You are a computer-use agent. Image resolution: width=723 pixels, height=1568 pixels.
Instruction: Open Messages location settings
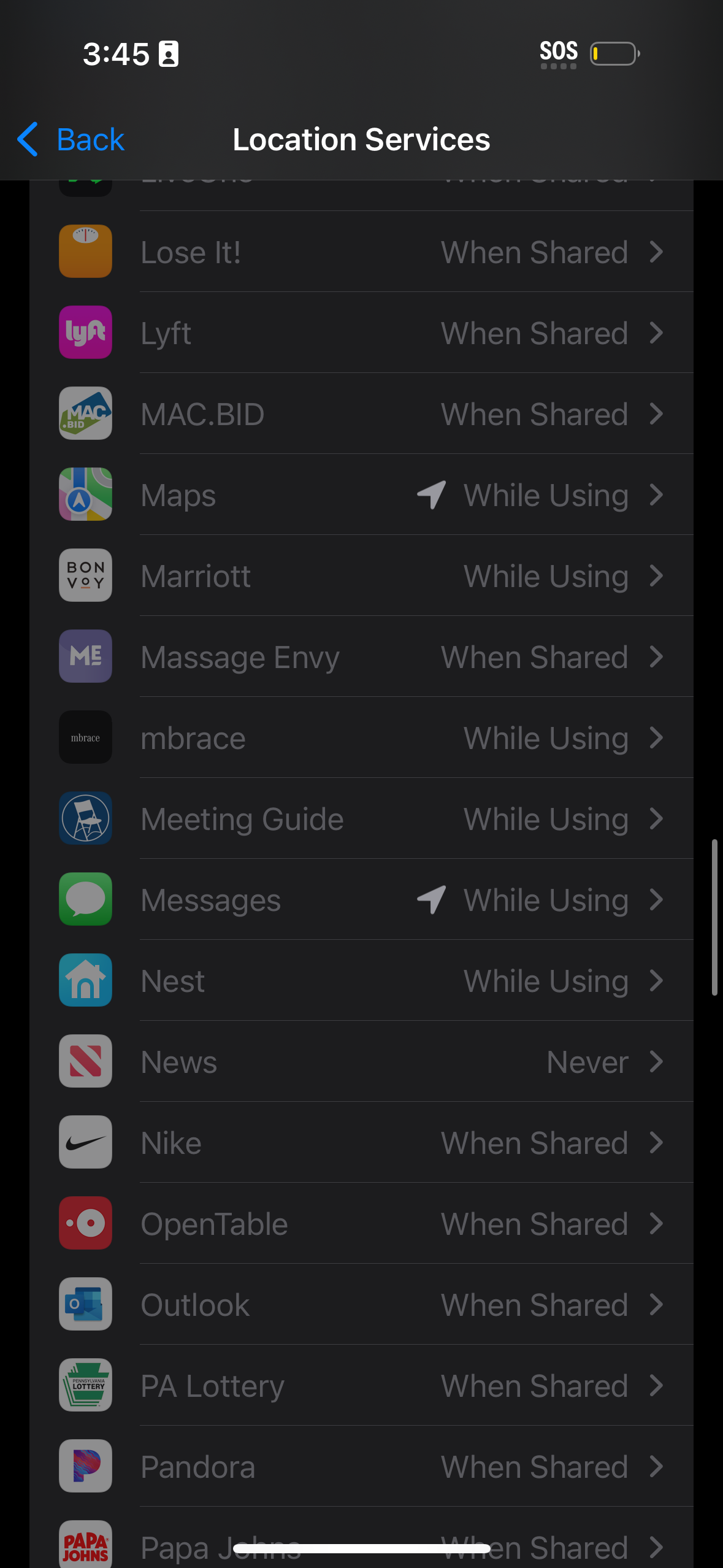(x=361, y=900)
